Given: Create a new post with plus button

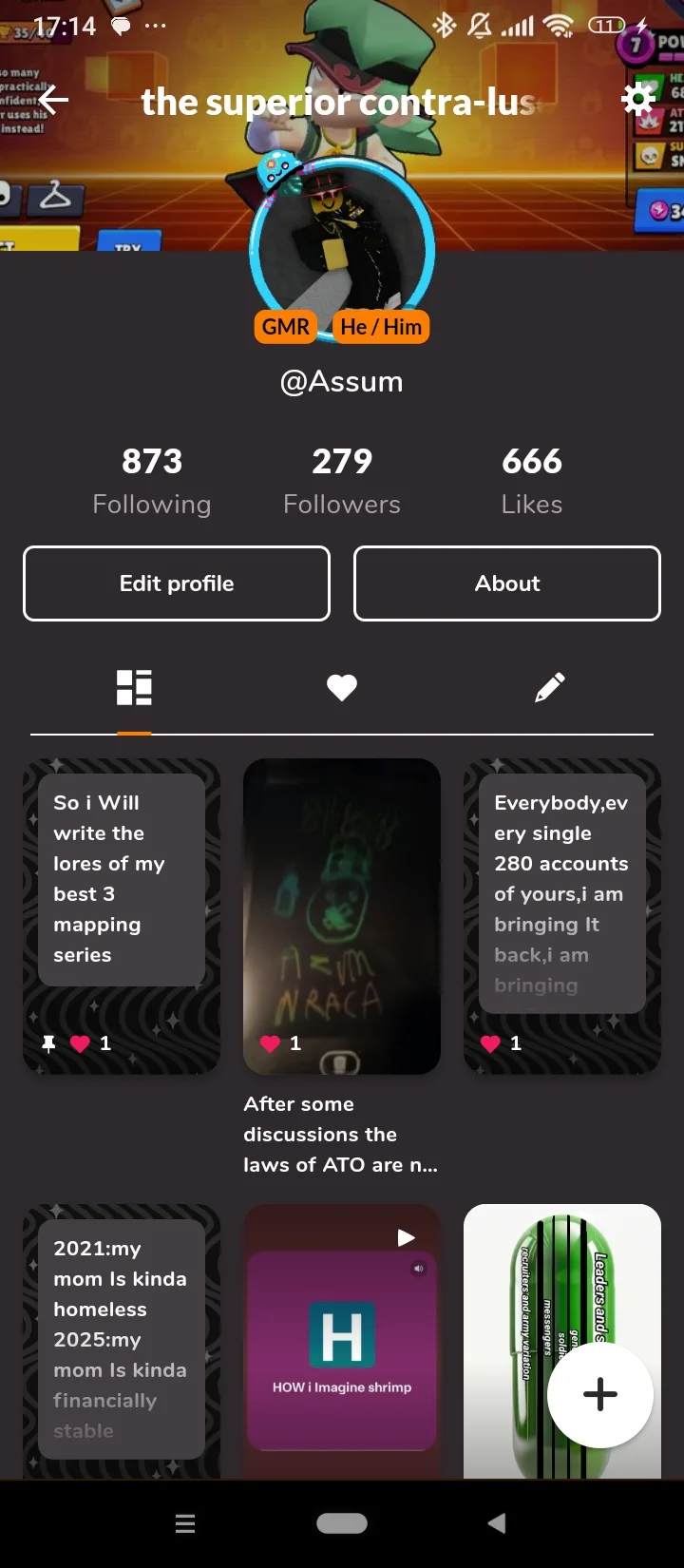Looking at the screenshot, I should pos(600,1394).
